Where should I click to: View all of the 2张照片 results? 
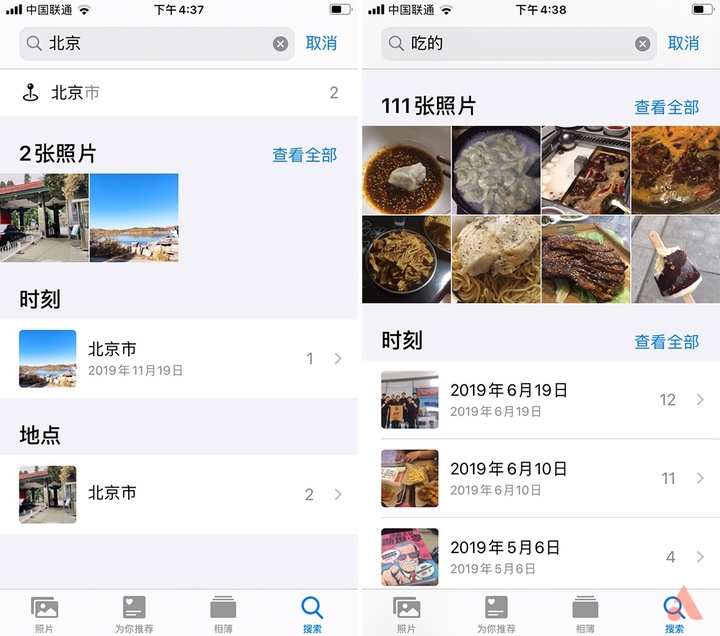[x=304, y=155]
